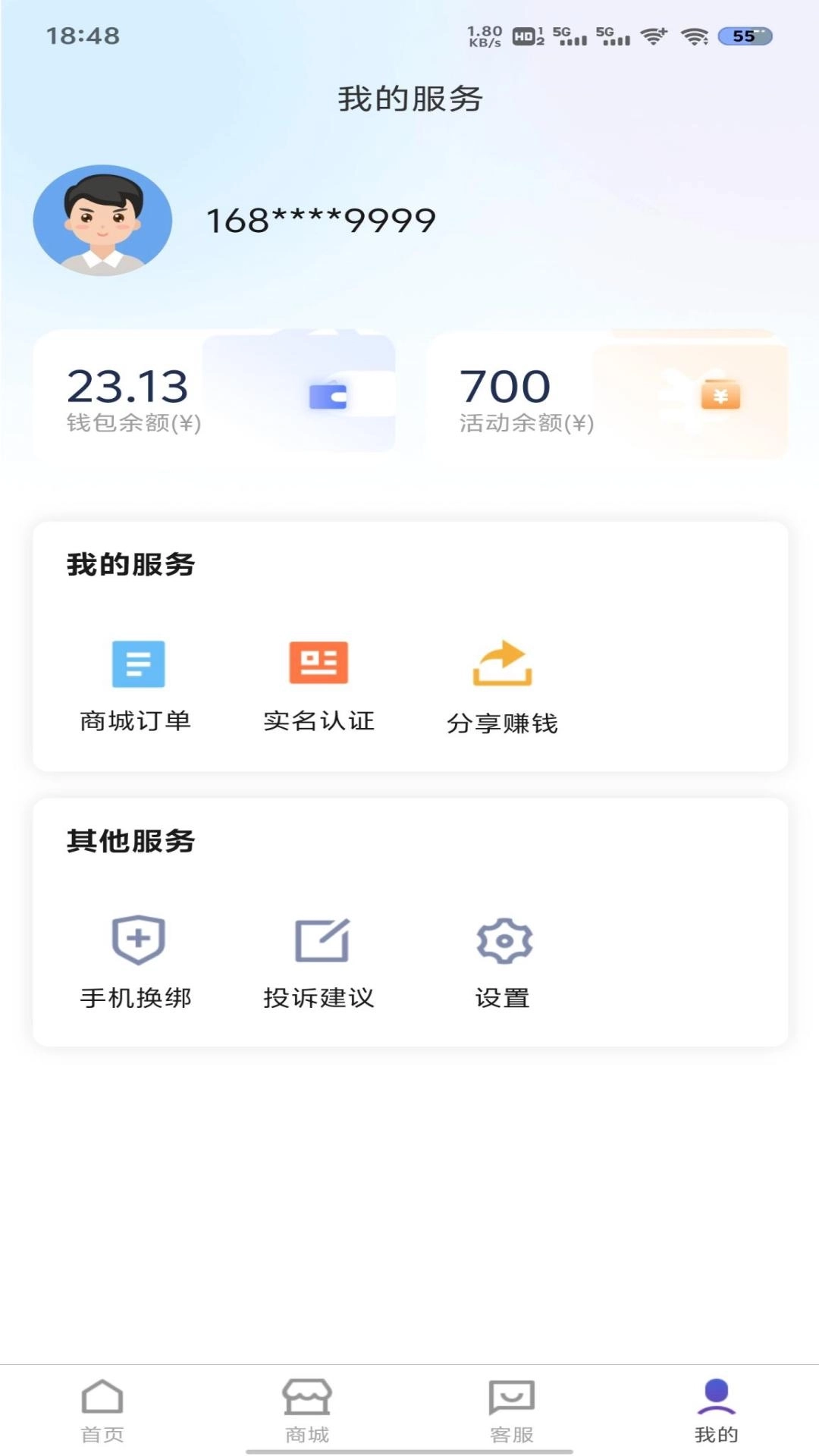Open the 手机换绑 phone rebind shield icon
The height and width of the screenshot is (1456, 819).
pyautogui.click(x=137, y=941)
